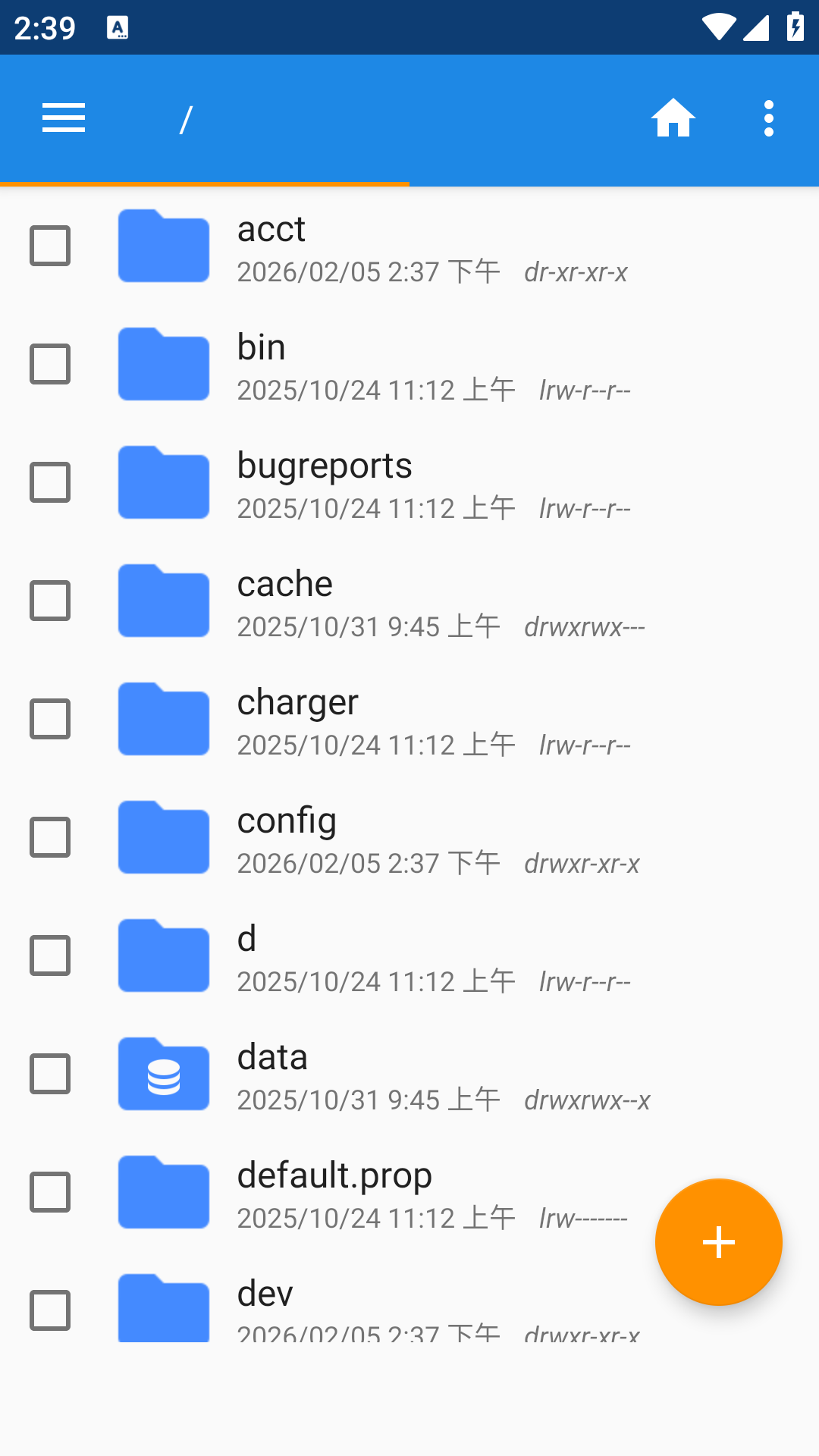Tap the keyboard indicator in the status bar
This screenshot has height=1456, width=819.
point(118,28)
